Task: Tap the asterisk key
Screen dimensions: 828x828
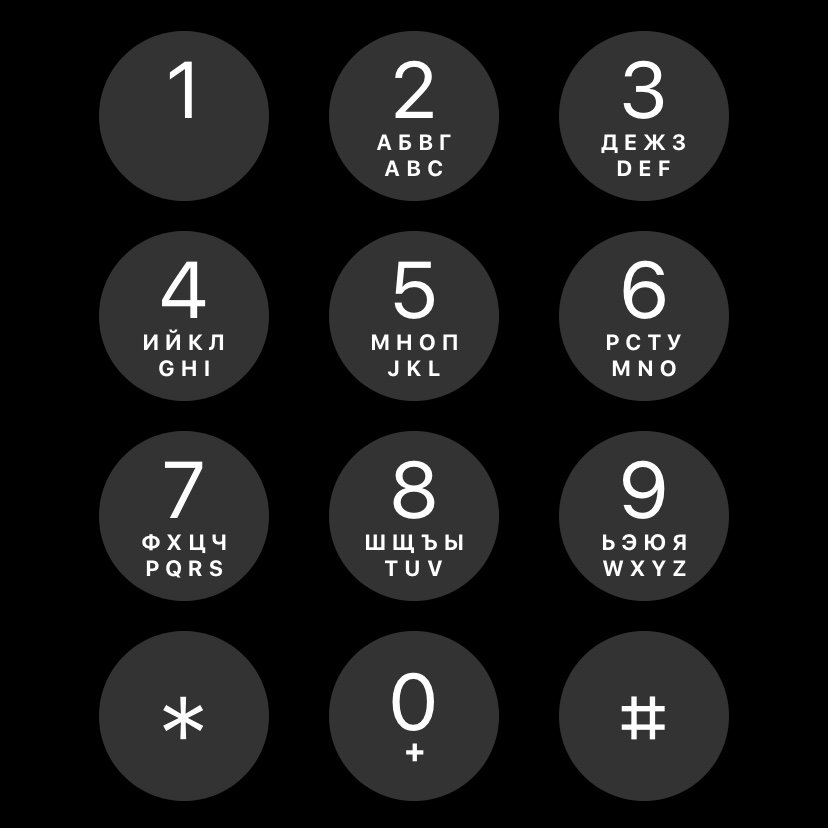Action: (x=184, y=716)
